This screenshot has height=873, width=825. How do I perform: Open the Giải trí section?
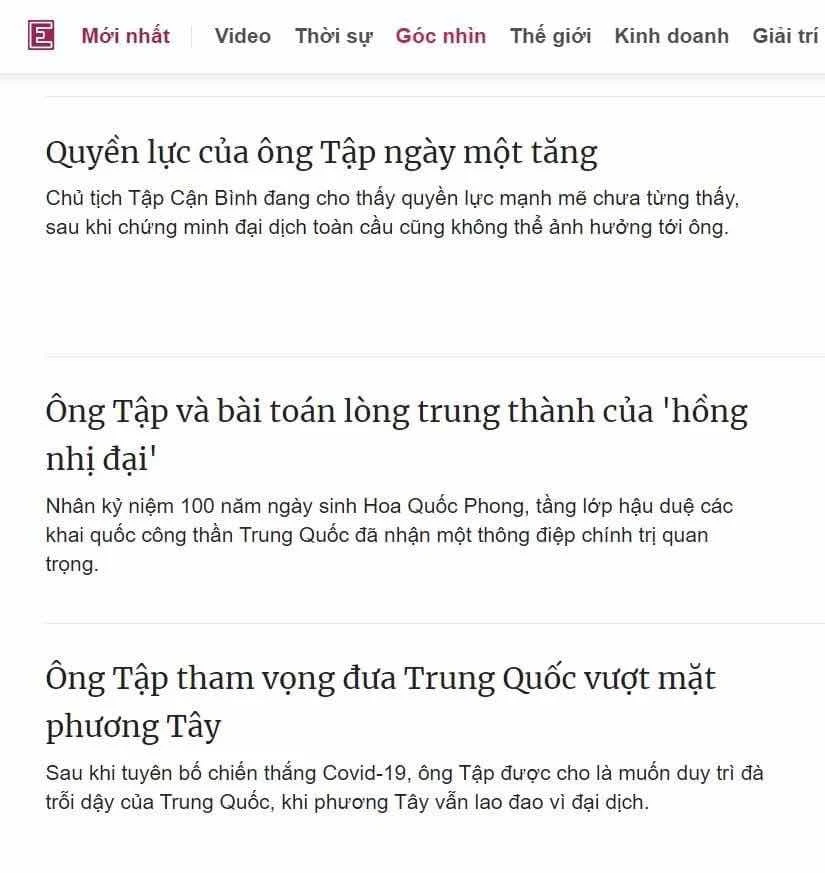(786, 36)
